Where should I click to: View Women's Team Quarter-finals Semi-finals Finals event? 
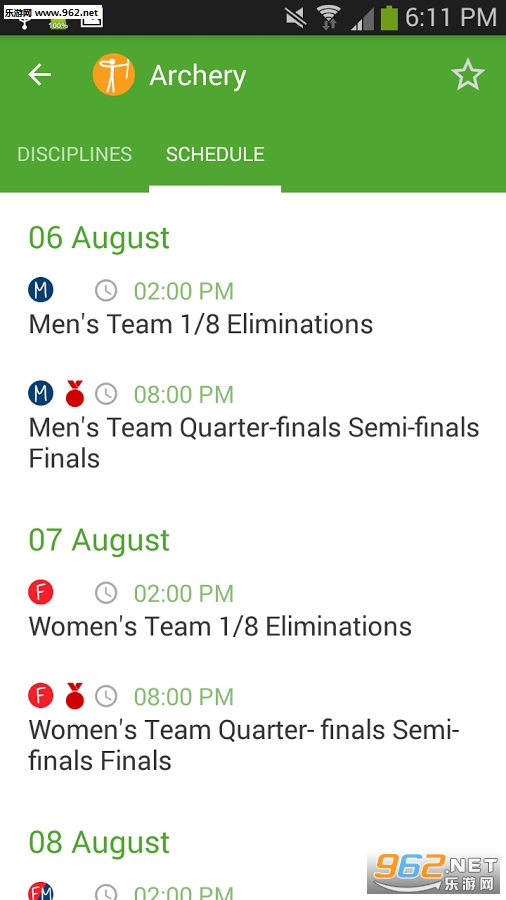(x=253, y=728)
